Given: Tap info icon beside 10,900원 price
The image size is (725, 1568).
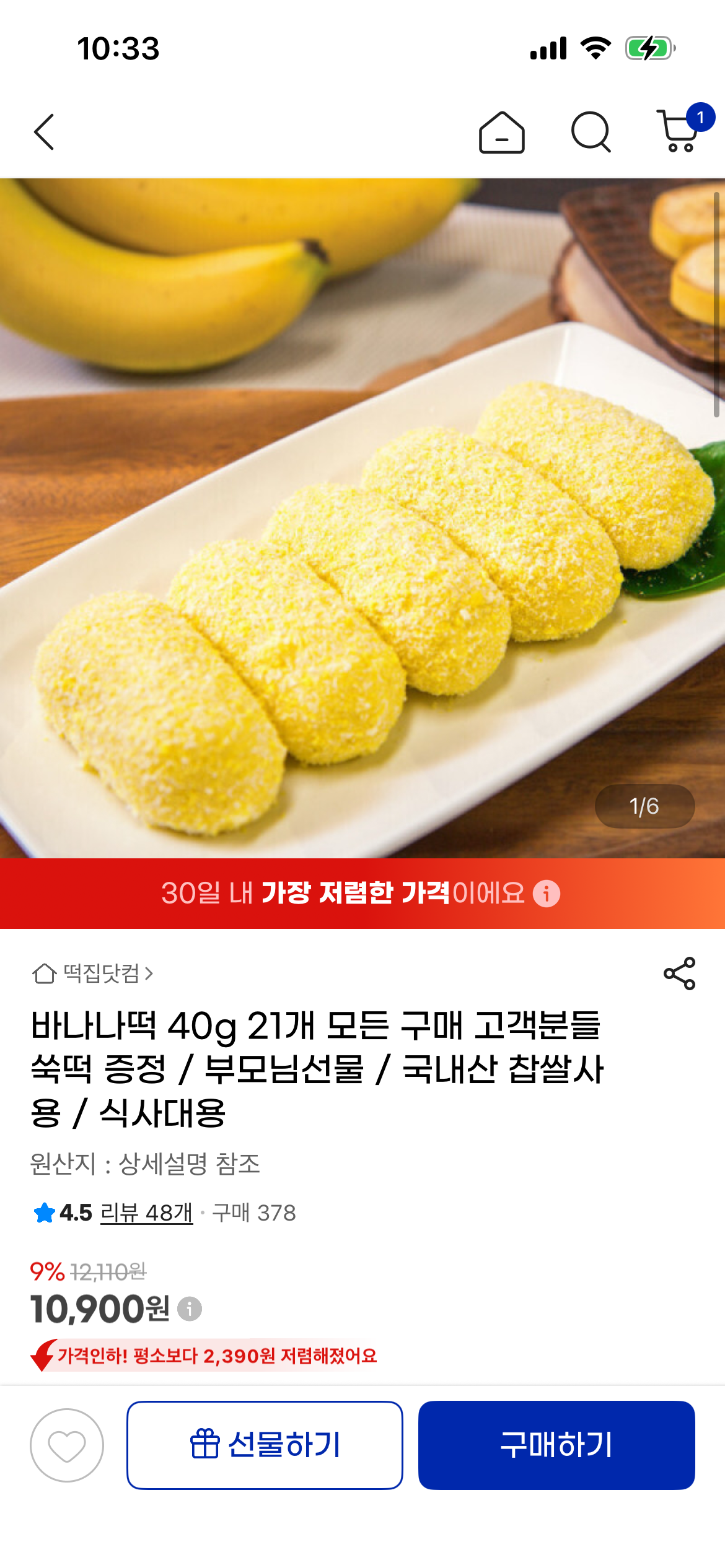Looking at the screenshot, I should 190,1309.
